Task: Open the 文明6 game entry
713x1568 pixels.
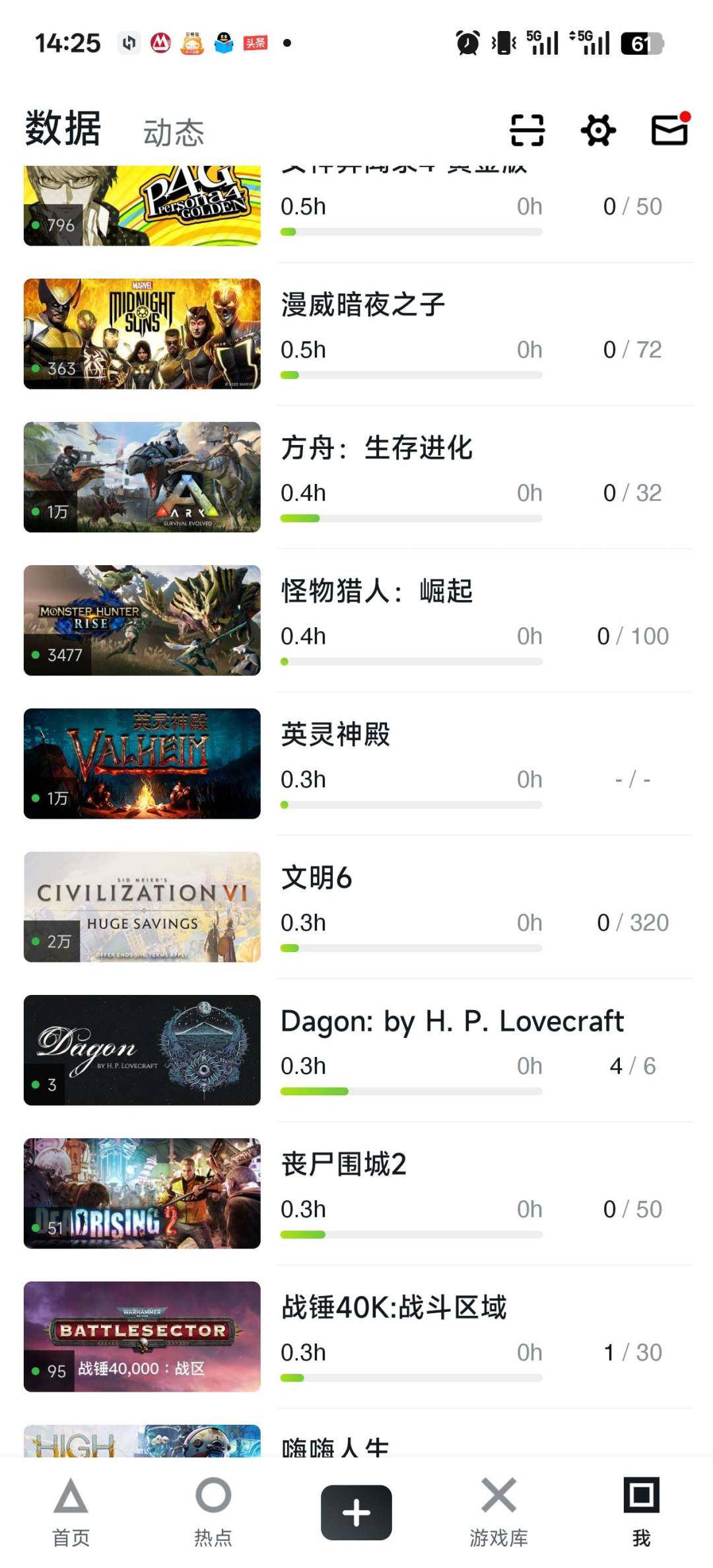Action: pos(317,878)
